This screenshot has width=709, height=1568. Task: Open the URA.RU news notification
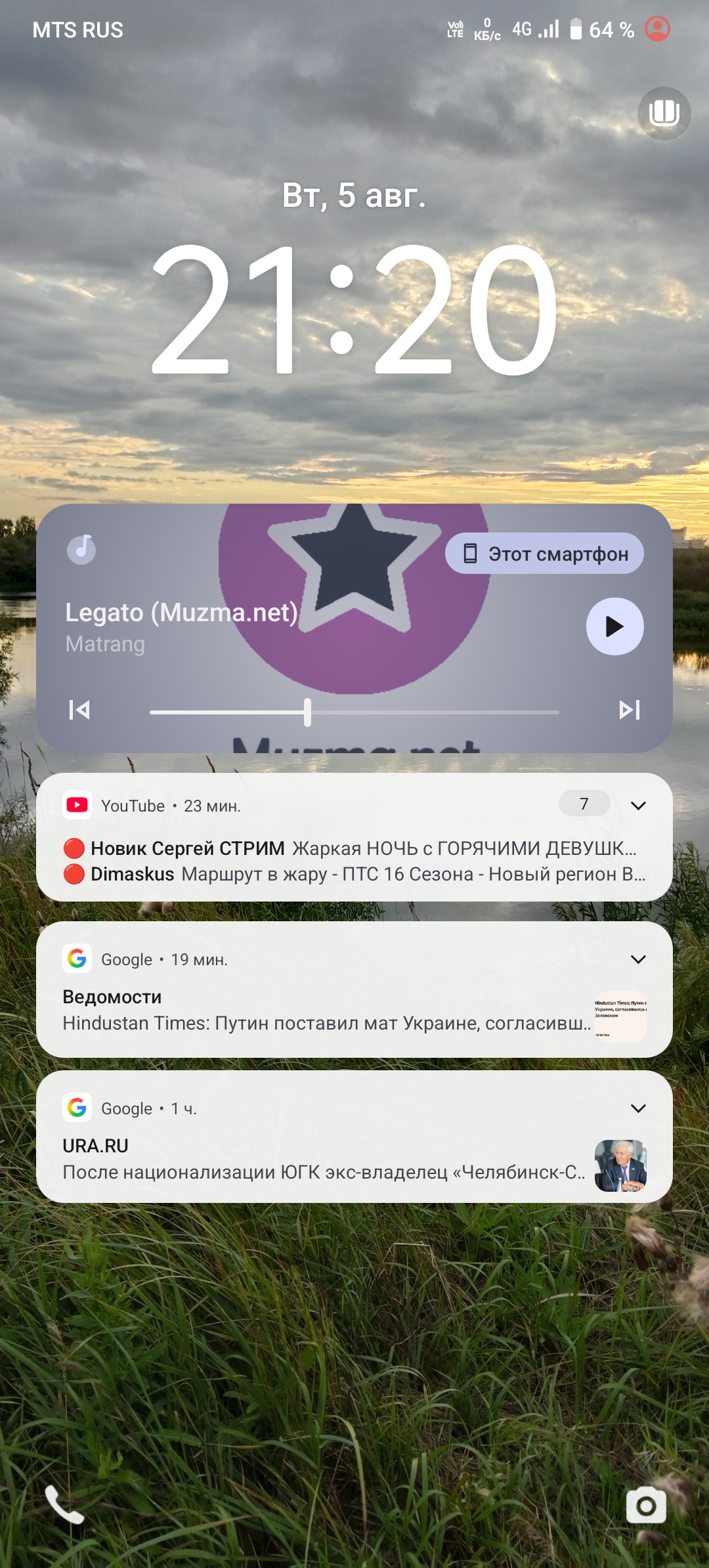tap(323, 1160)
